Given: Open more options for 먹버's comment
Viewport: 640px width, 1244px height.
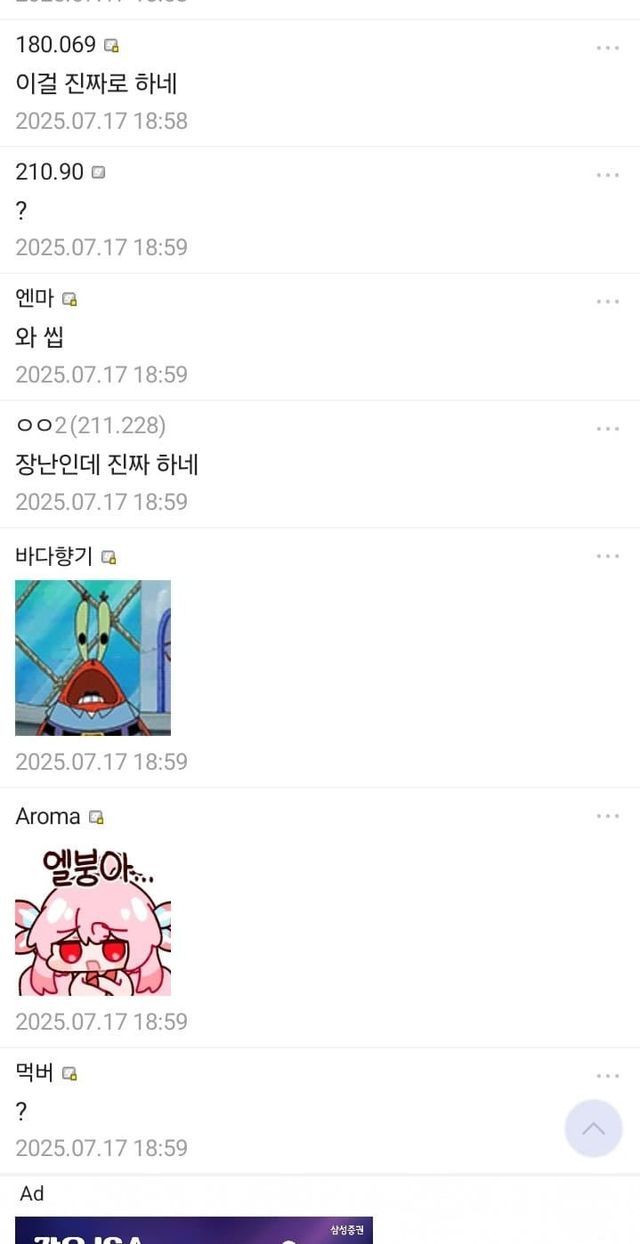Looking at the screenshot, I should point(607,1076).
